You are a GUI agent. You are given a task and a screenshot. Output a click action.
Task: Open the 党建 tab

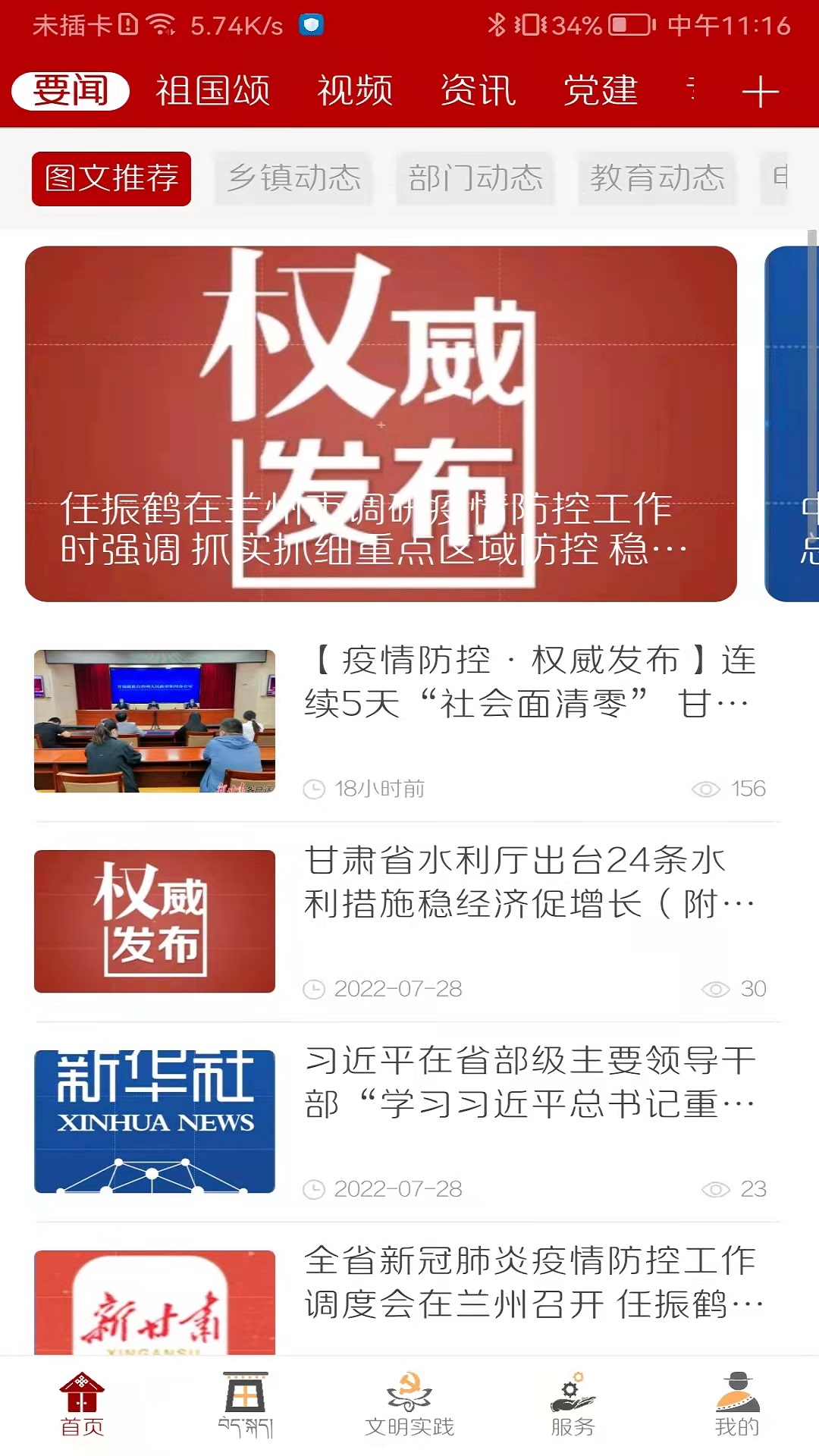tap(598, 90)
